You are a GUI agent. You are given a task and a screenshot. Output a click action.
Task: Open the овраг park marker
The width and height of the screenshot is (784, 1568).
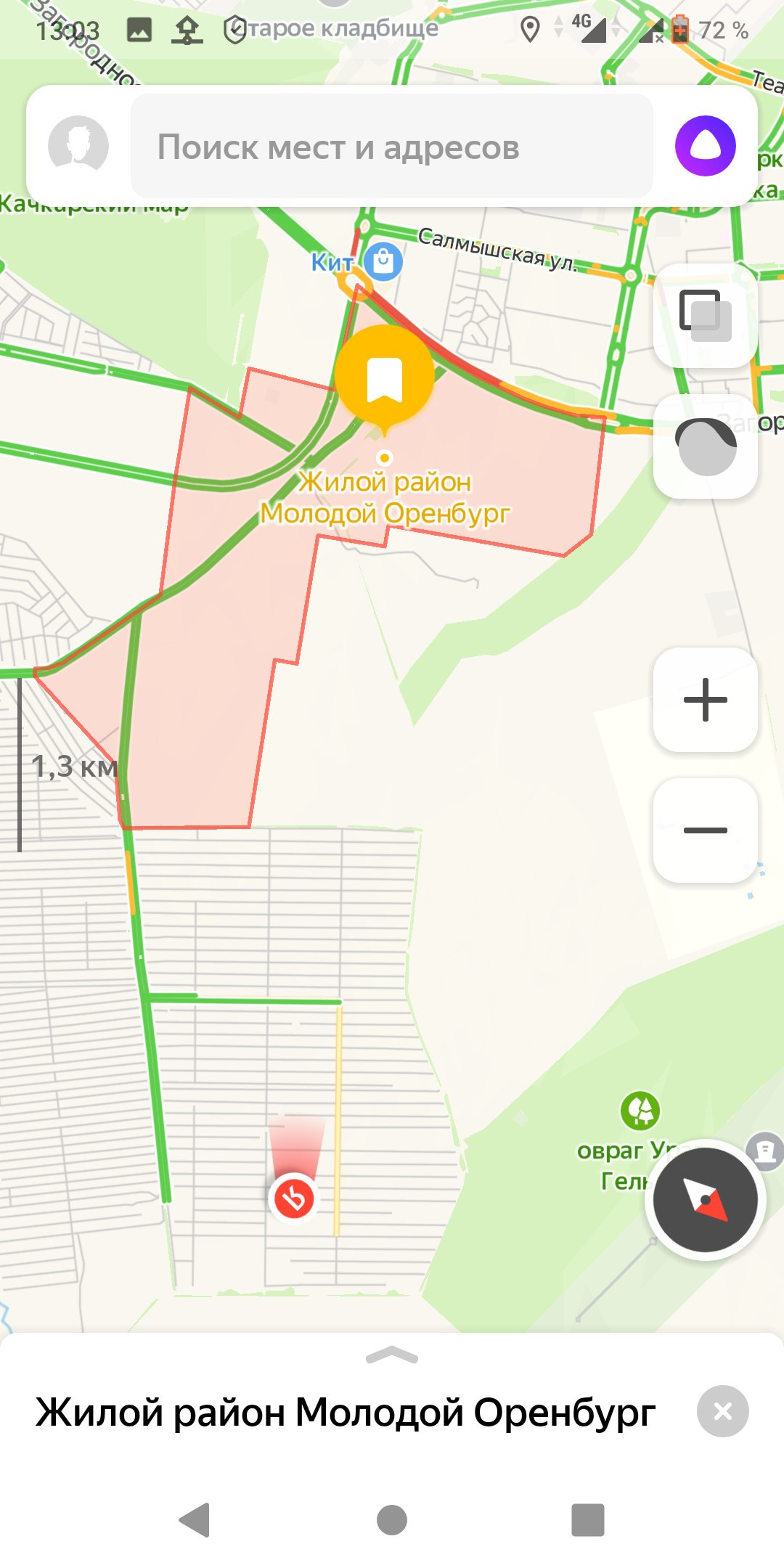pyautogui.click(x=640, y=1110)
